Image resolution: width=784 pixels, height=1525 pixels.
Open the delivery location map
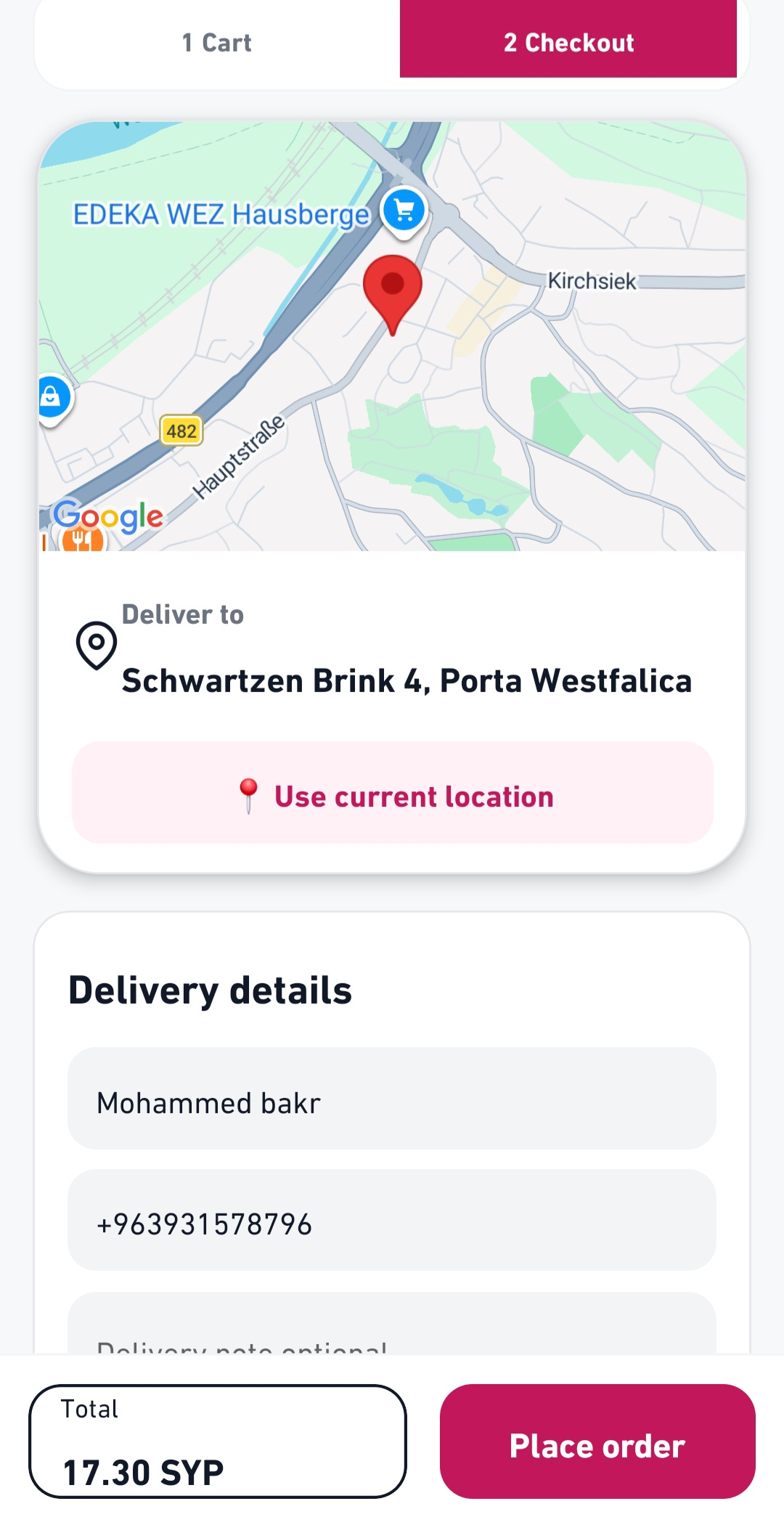click(x=392, y=336)
